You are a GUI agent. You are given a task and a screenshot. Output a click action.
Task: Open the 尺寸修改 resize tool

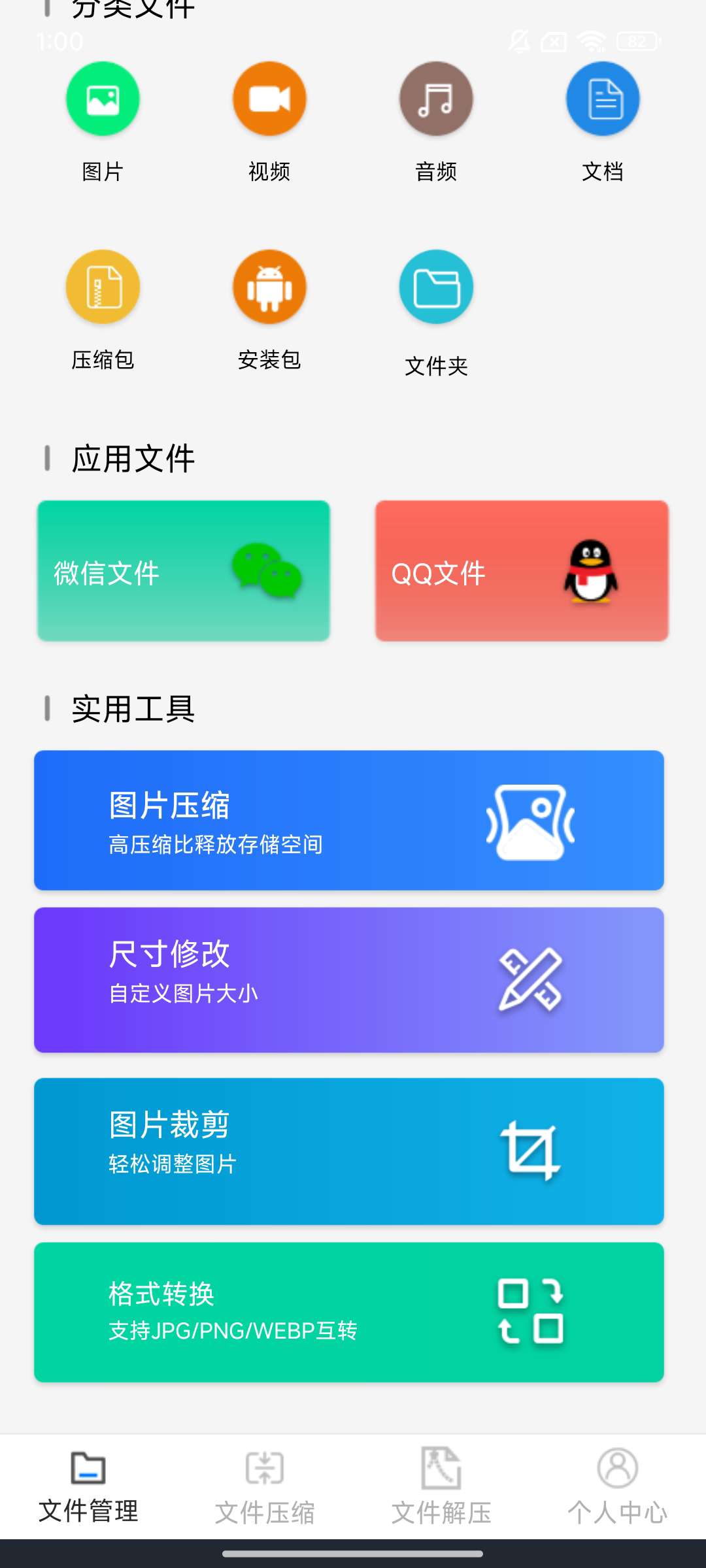tap(349, 980)
